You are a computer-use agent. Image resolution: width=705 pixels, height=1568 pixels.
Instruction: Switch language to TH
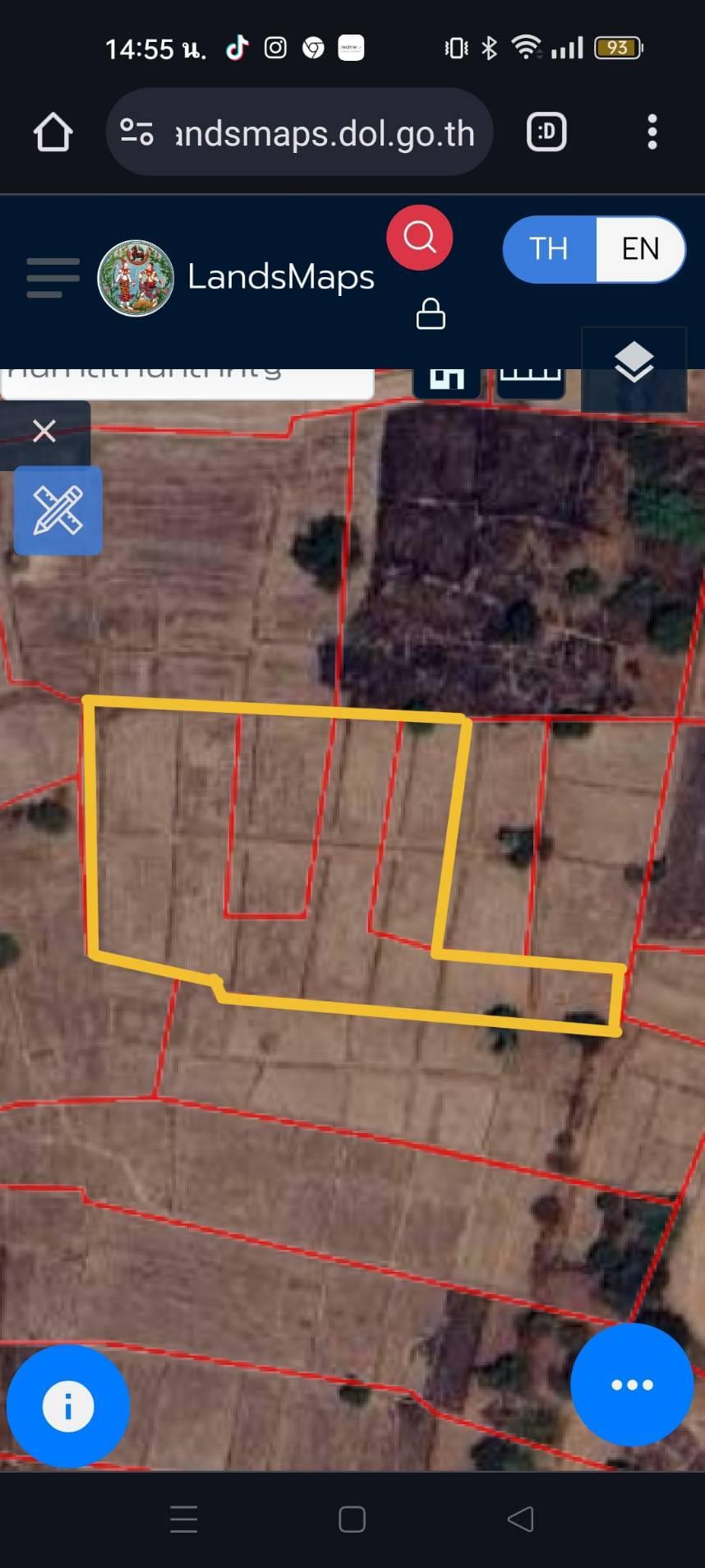549,249
